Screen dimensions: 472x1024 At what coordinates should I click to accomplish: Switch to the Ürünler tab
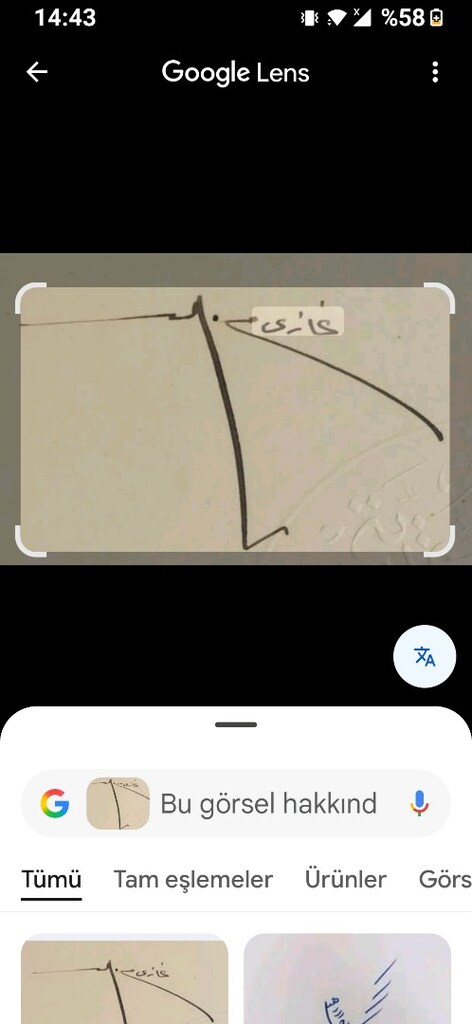346,880
